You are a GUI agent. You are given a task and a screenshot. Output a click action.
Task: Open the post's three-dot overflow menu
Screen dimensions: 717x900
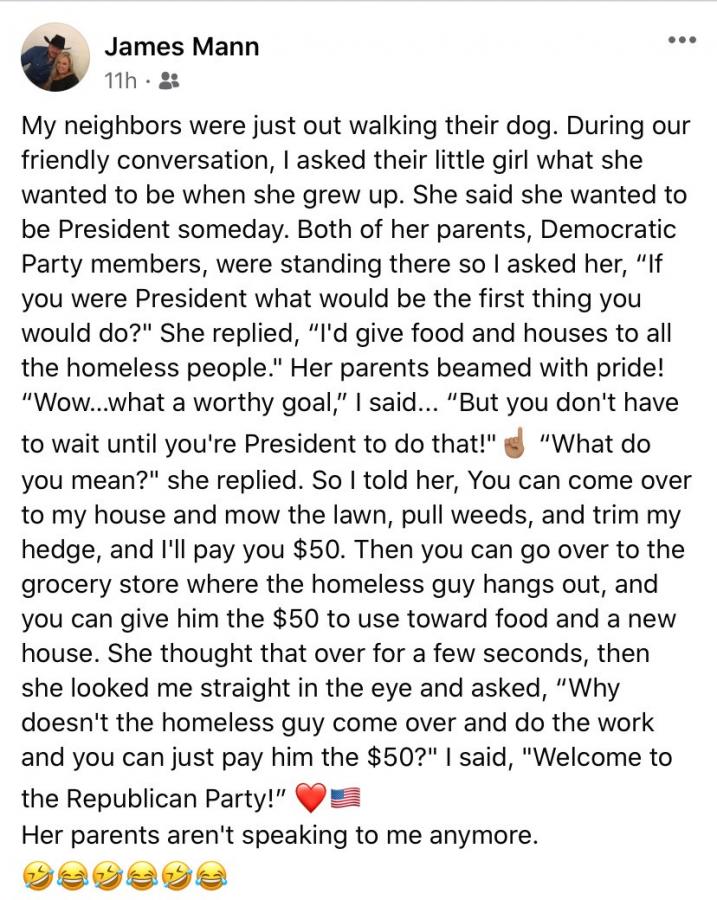tap(681, 40)
